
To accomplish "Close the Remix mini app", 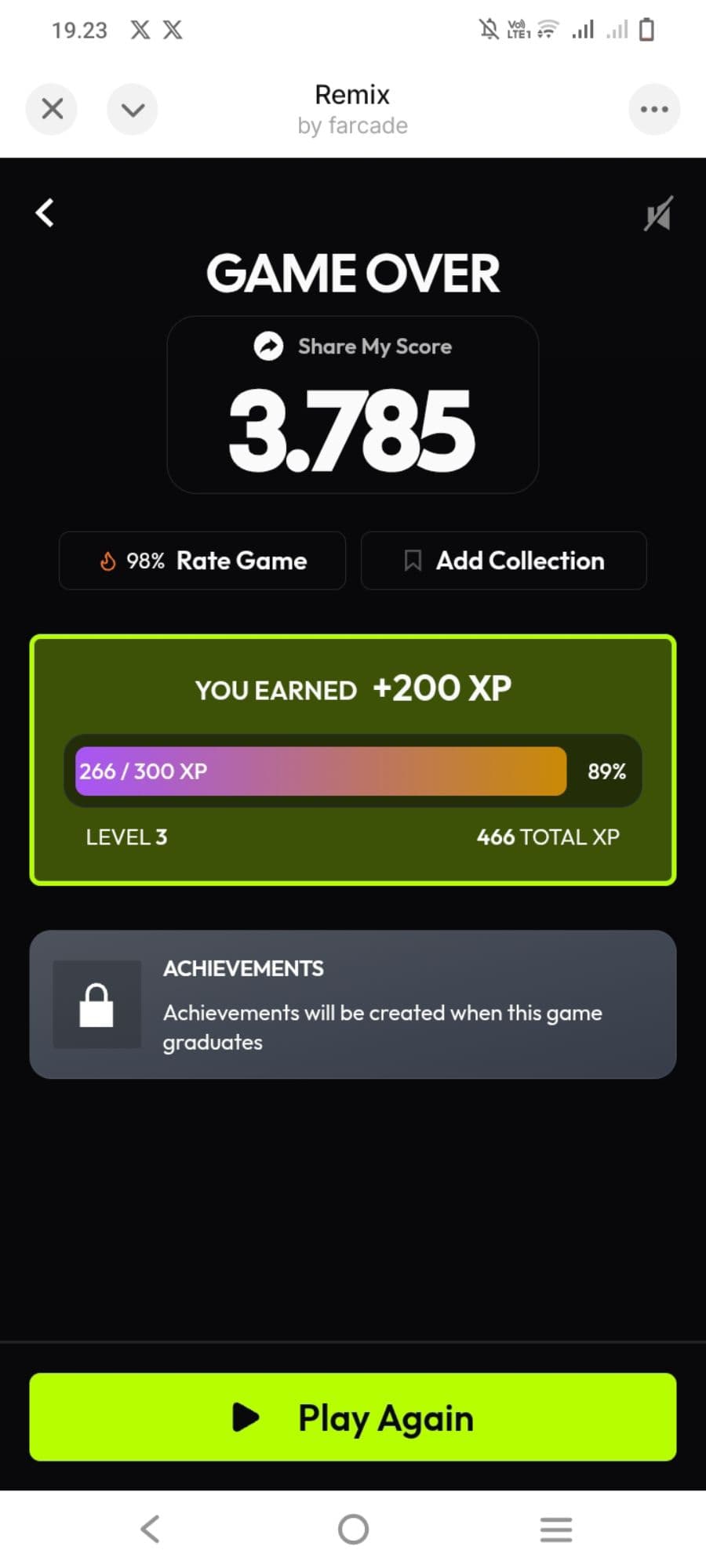I will coord(52,109).
